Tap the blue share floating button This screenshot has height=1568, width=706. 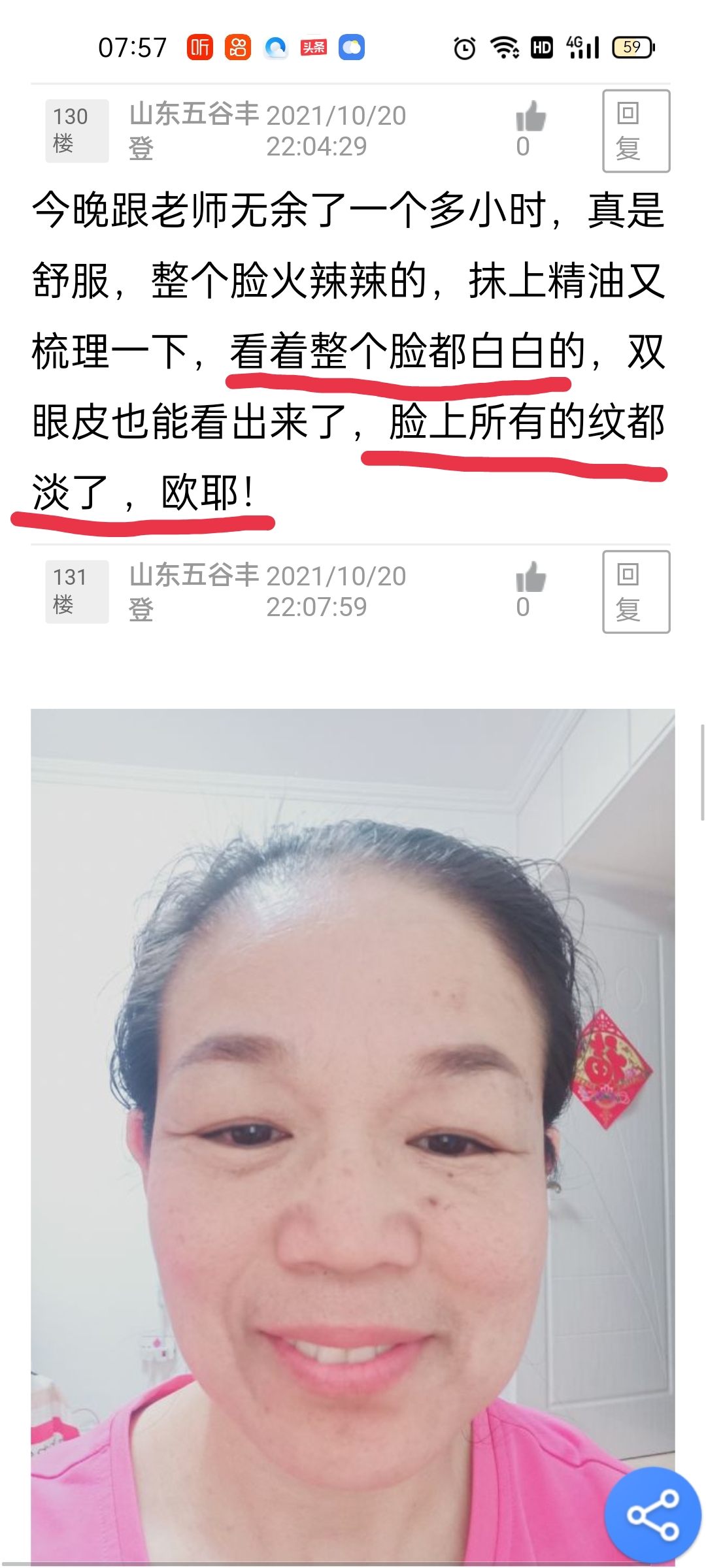tap(652, 1515)
